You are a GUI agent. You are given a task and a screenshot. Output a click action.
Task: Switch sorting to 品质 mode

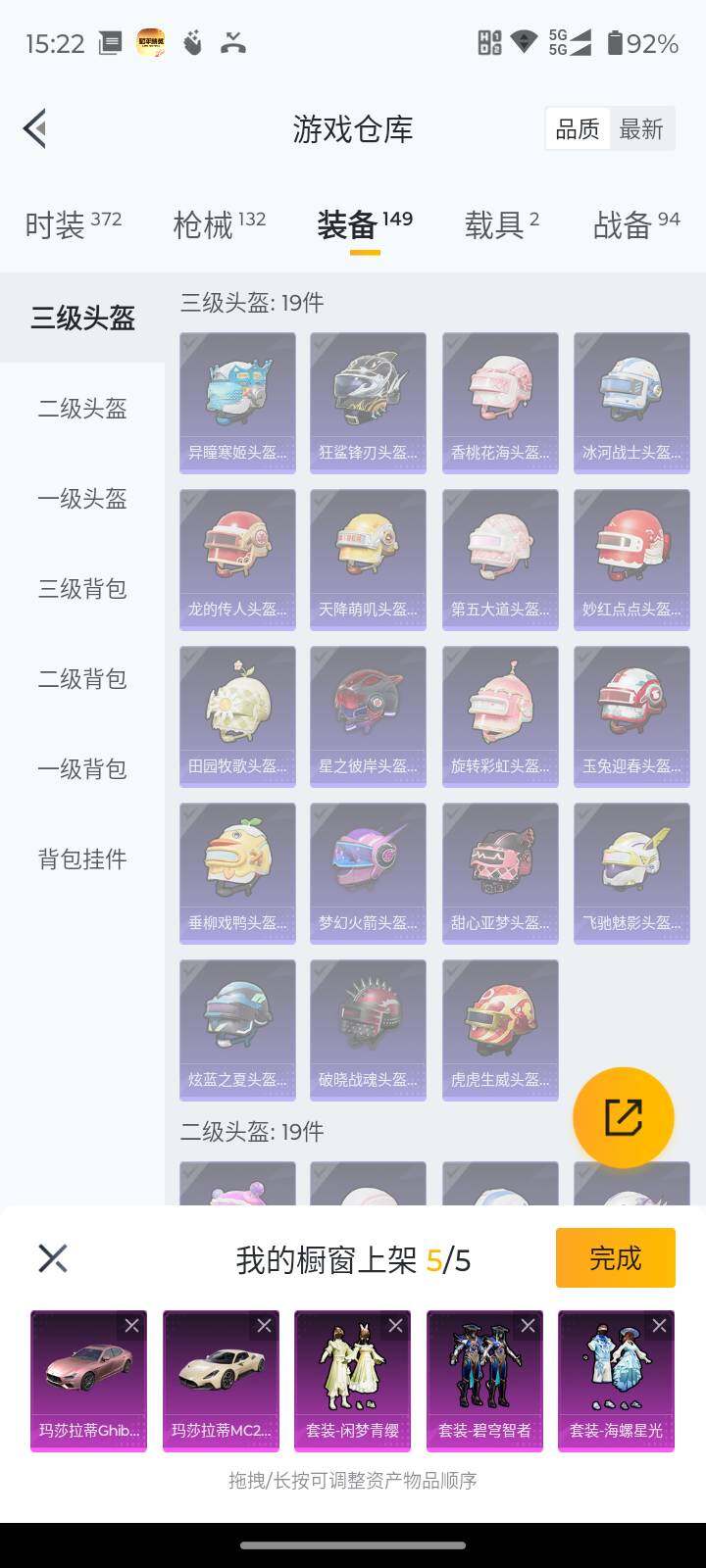tap(578, 128)
